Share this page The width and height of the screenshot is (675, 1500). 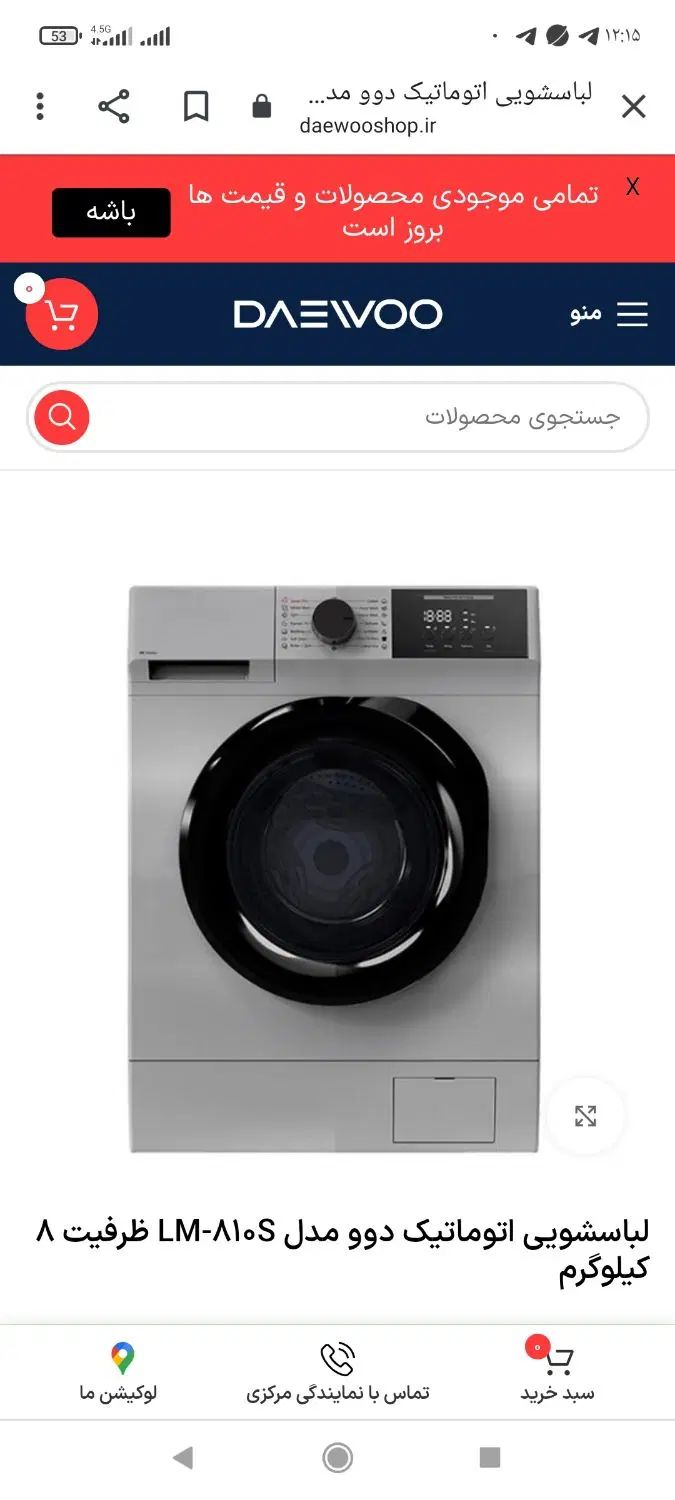(114, 107)
